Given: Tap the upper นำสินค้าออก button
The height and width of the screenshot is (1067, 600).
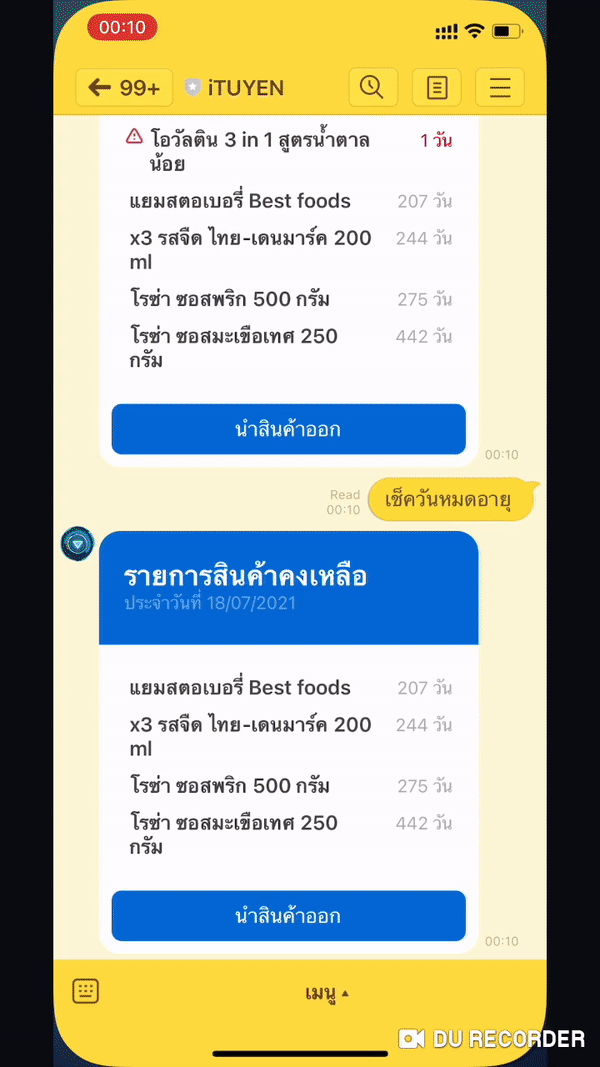Looking at the screenshot, I should pos(288,429).
